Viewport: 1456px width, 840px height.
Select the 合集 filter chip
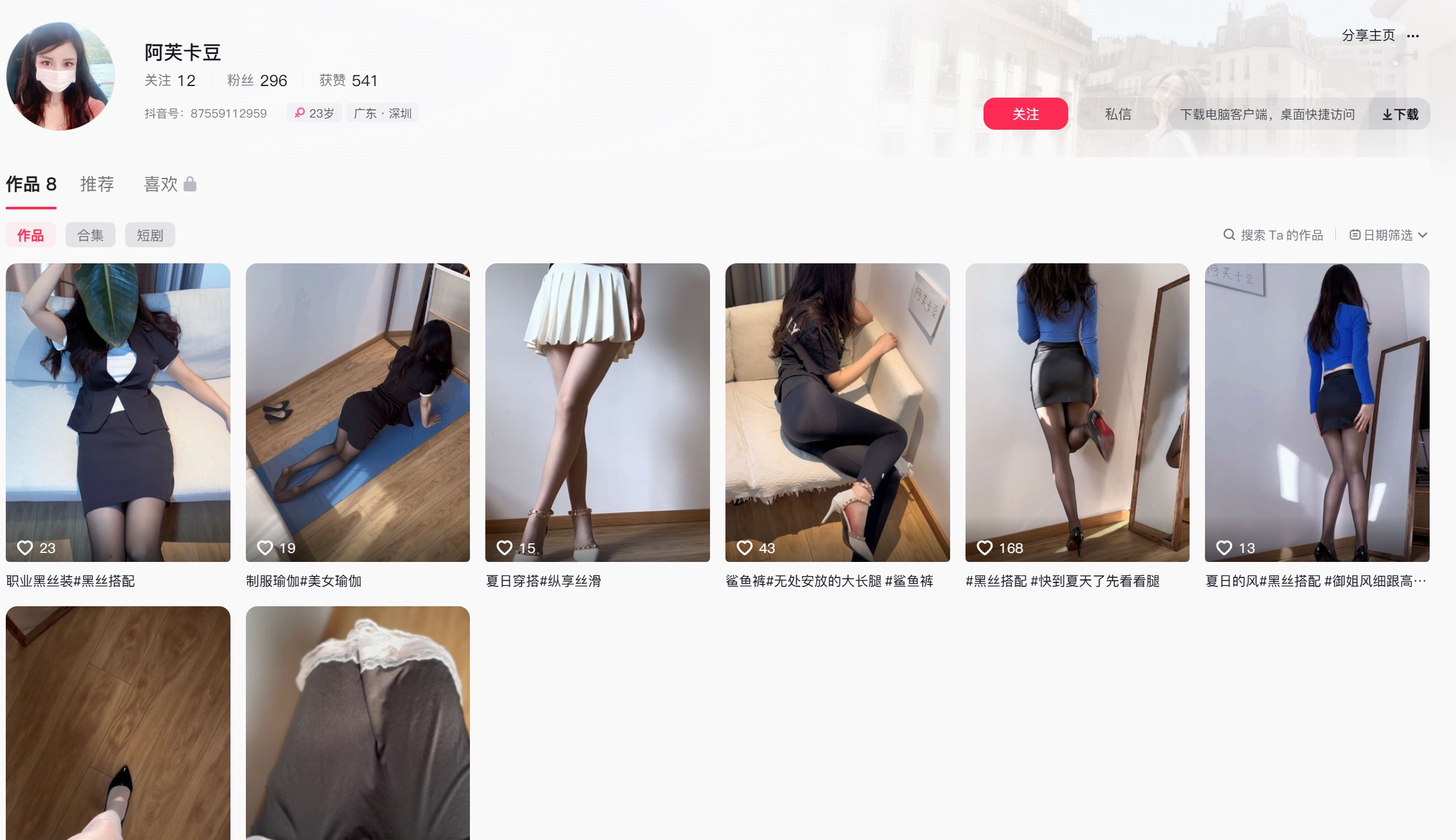tap(90, 235)
